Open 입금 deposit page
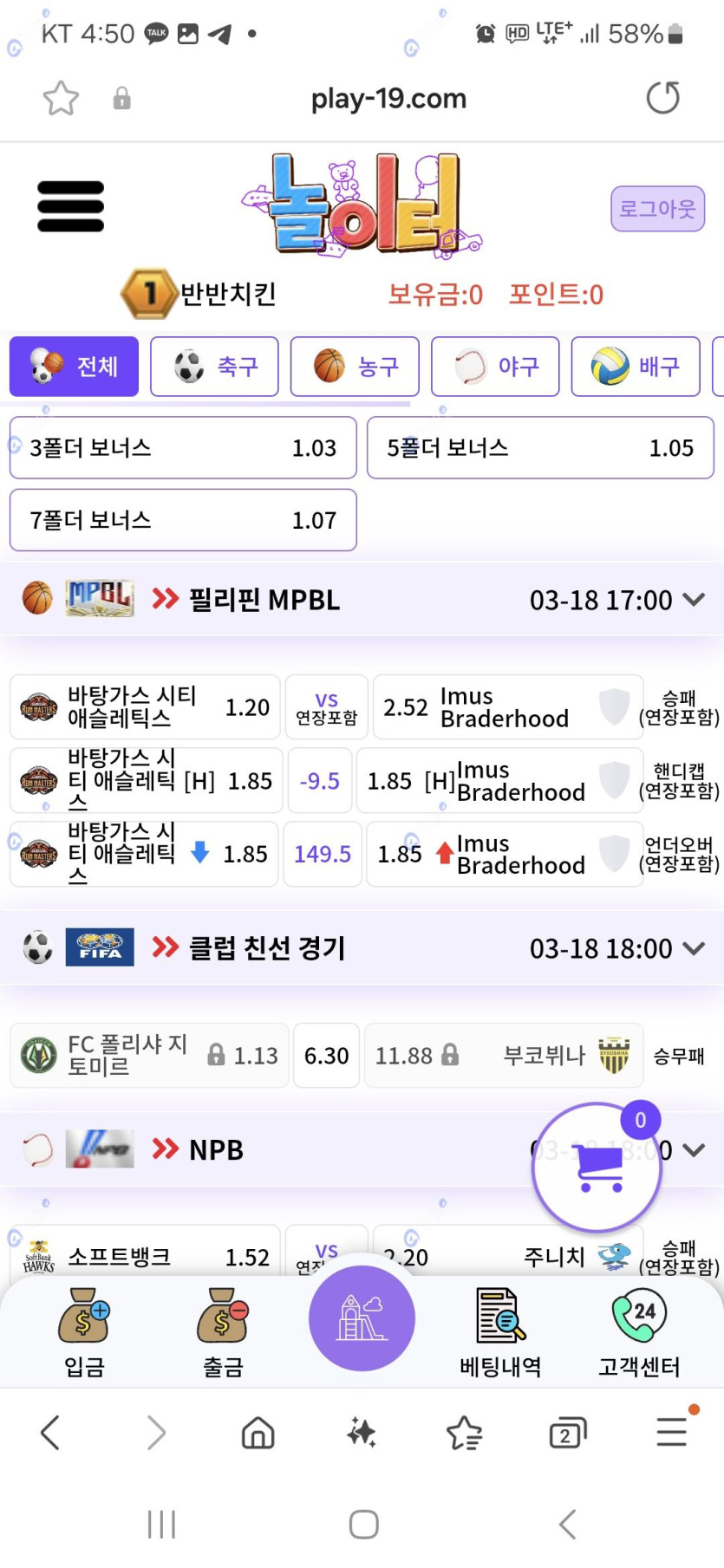The width and height of the screenshot is (724, 1568). coord(84,1333)
